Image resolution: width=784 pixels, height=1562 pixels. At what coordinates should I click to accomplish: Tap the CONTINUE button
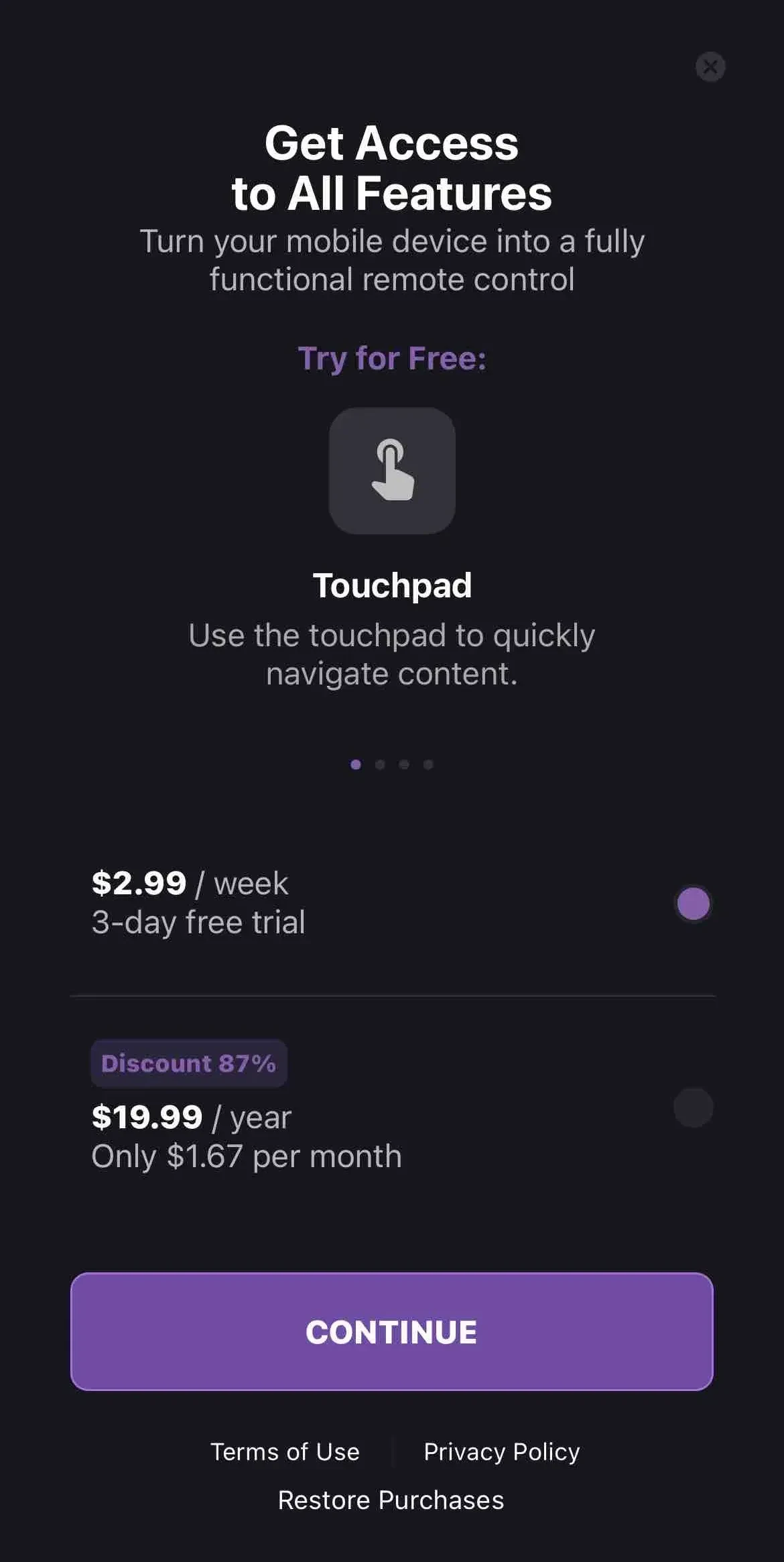392,1331
